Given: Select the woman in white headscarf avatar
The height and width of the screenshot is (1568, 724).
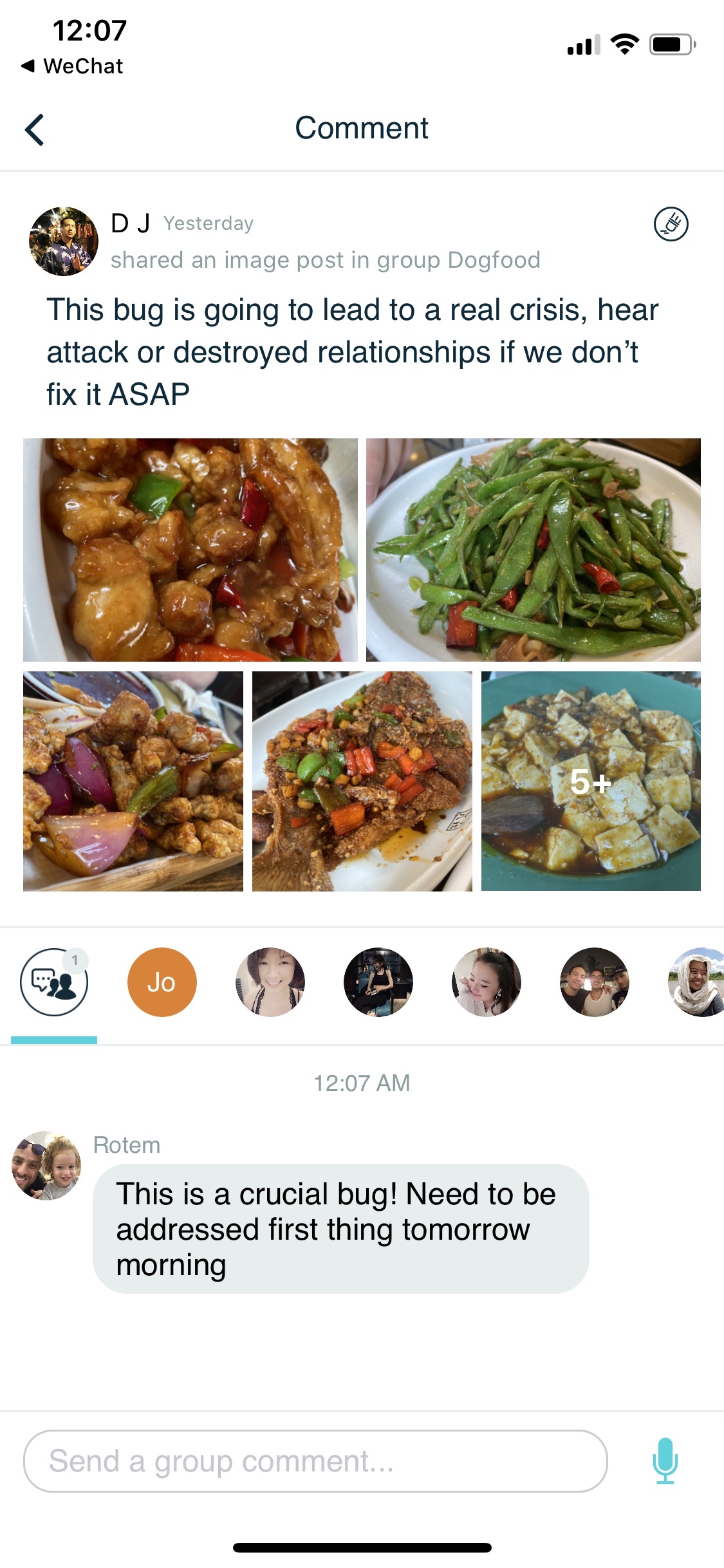Looking at the screenshot, I should pyautogui.click(x=698, y=982).
